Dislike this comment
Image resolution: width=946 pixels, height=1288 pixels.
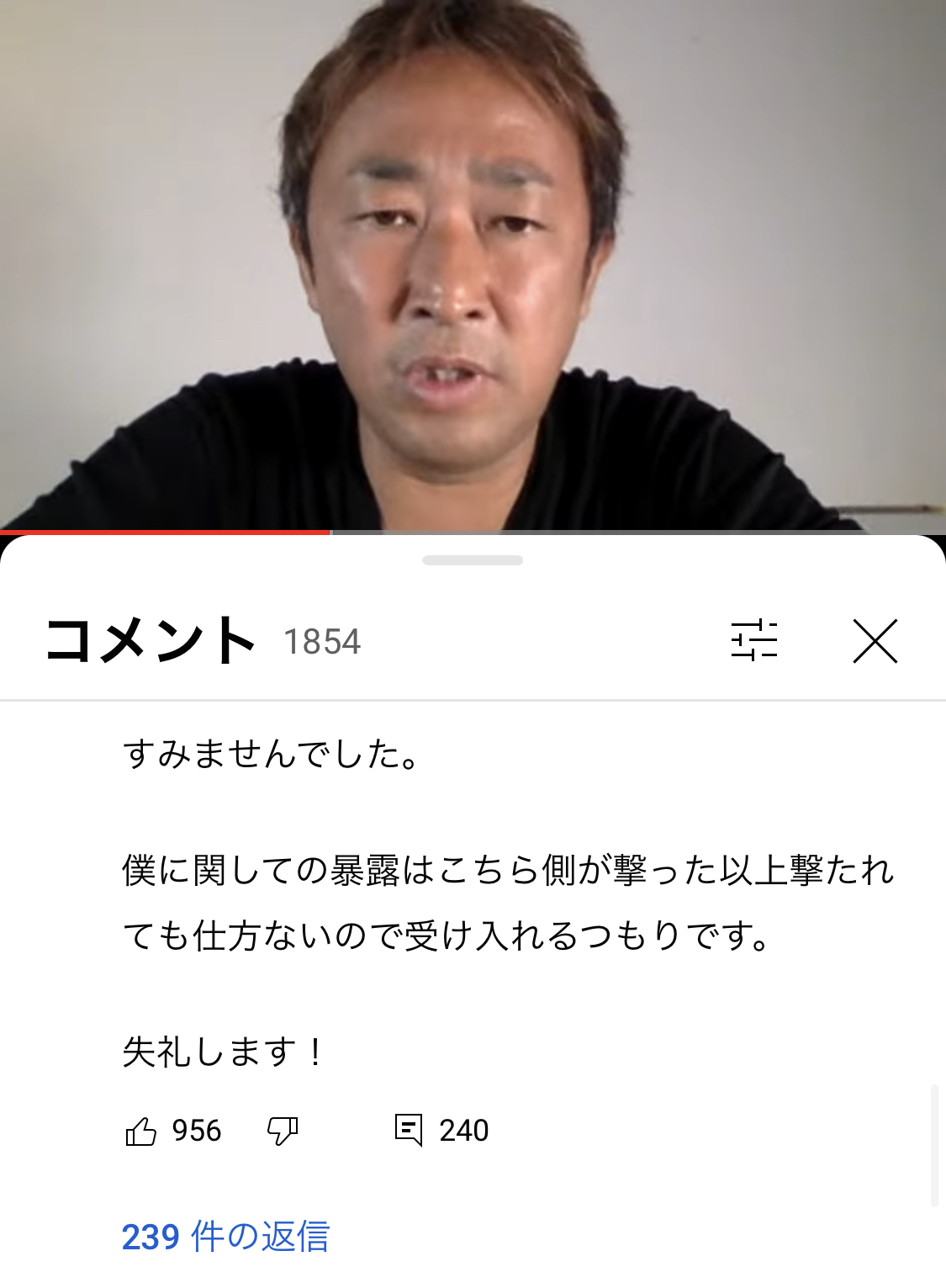(283, 1131)
